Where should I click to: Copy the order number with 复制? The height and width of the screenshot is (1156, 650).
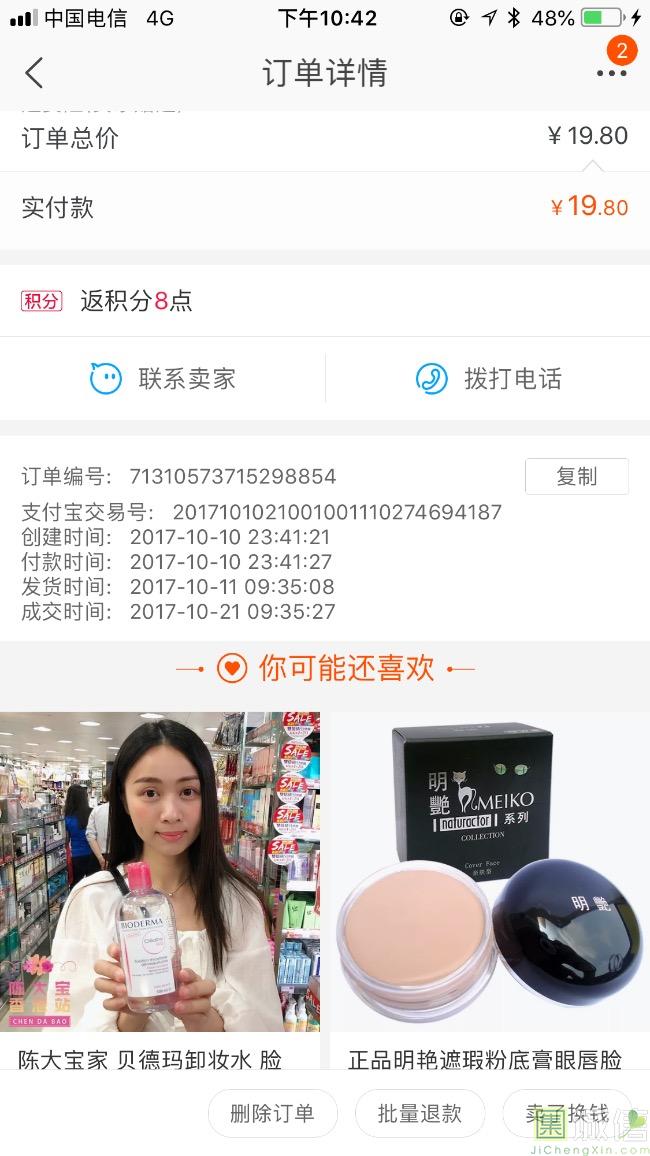click(576, 477)
